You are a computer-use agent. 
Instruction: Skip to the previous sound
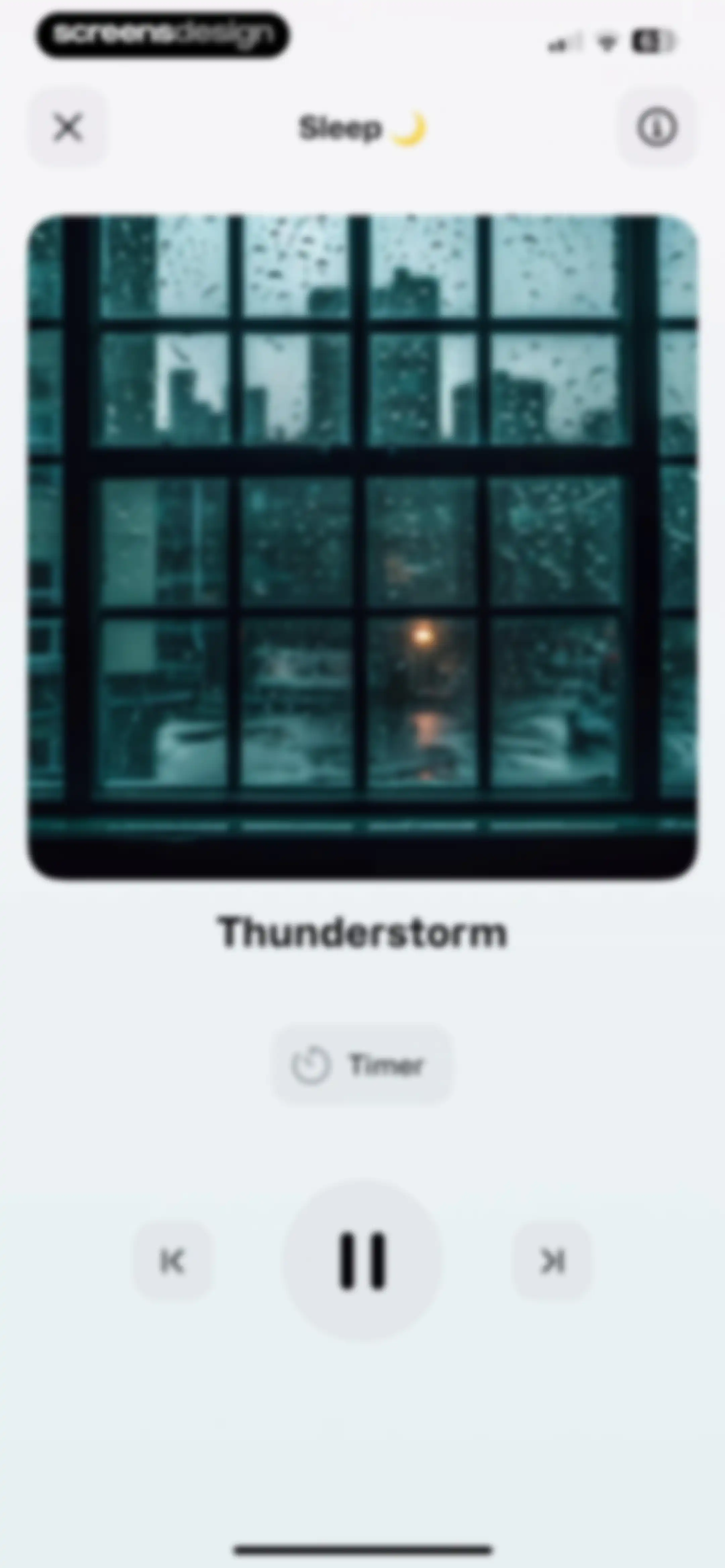click(x=172, y=1261)
